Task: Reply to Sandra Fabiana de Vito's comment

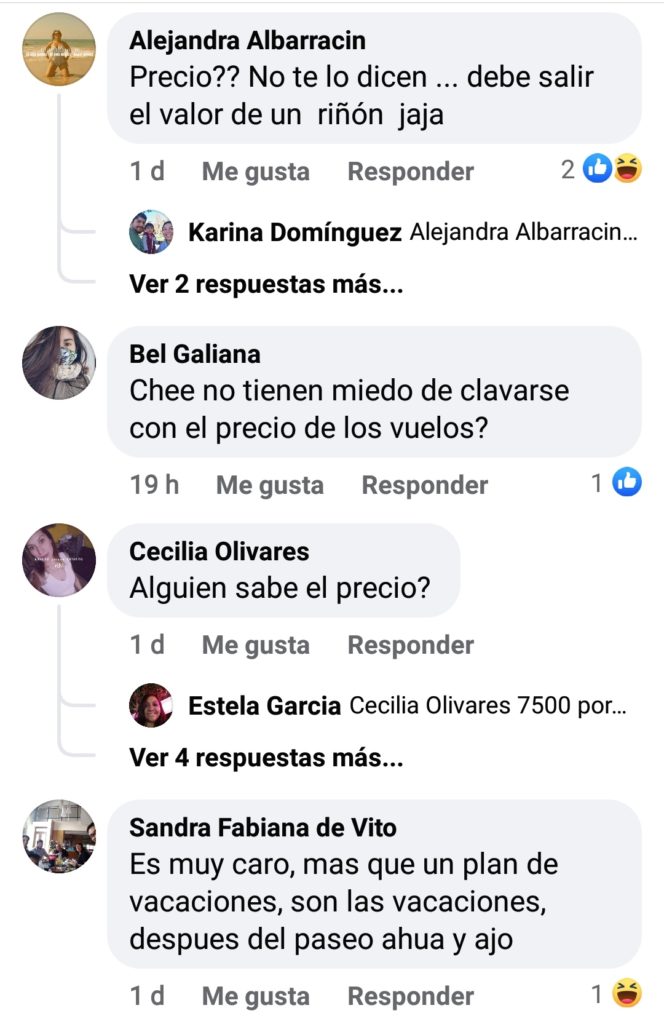Action: (410, 996)
